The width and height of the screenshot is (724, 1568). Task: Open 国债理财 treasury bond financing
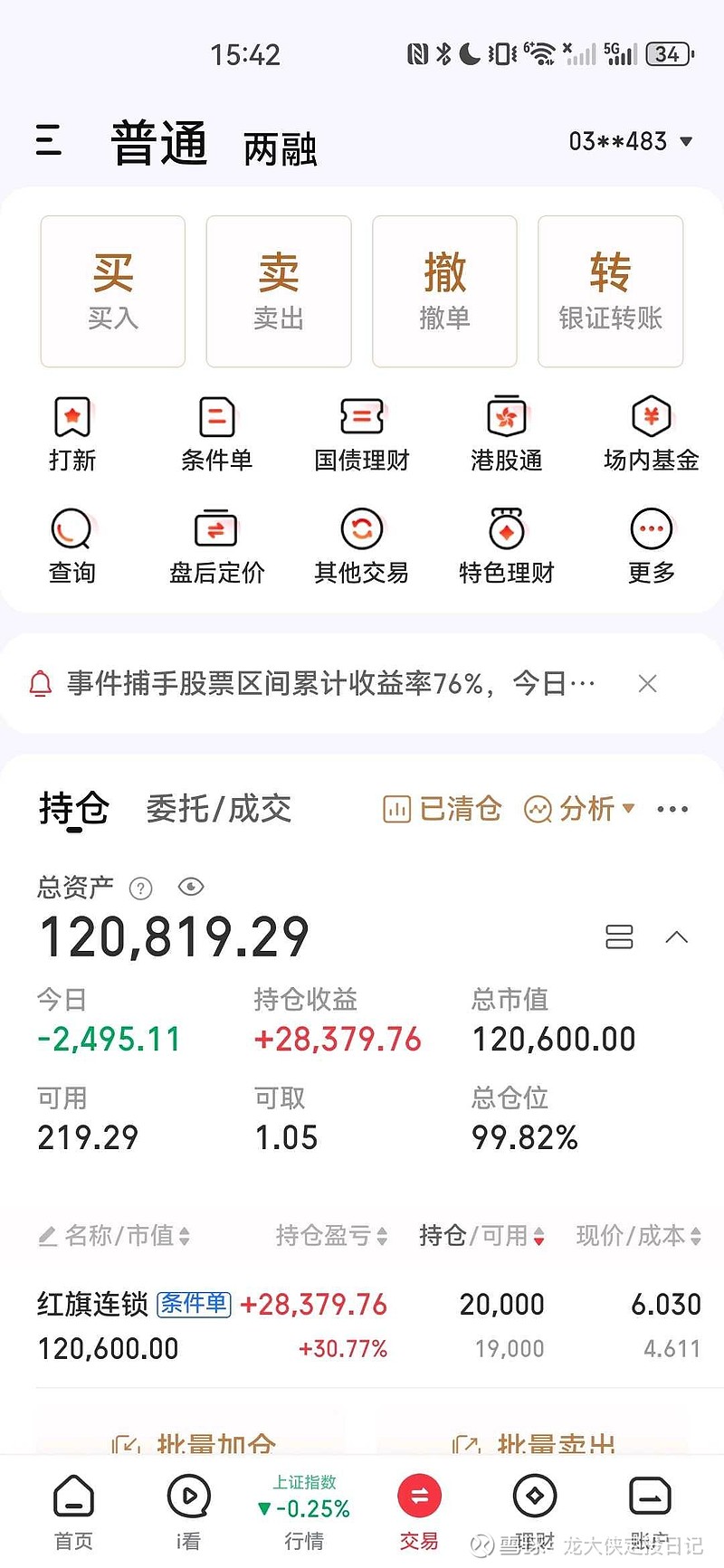tap(361, 434)
